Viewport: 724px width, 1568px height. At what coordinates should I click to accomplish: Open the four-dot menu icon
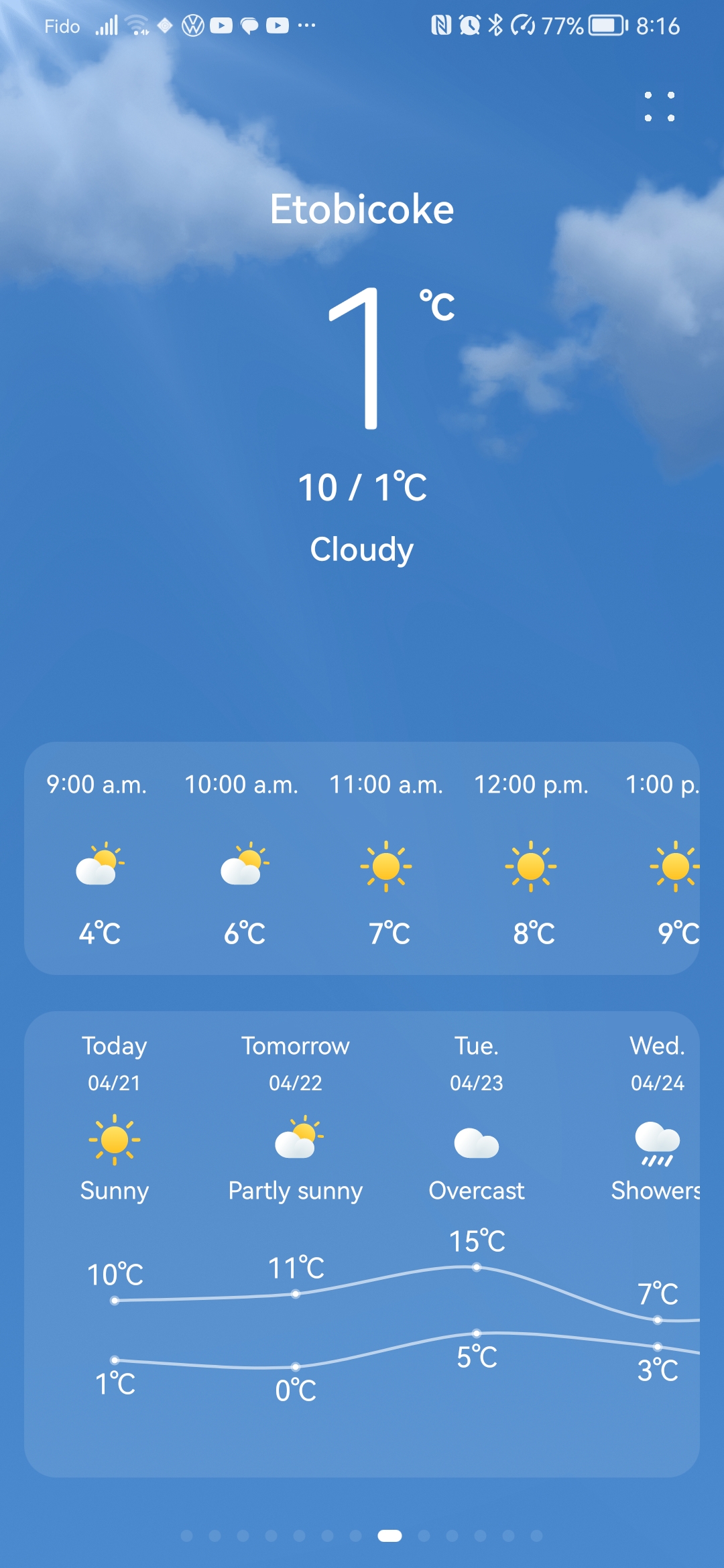660,107
